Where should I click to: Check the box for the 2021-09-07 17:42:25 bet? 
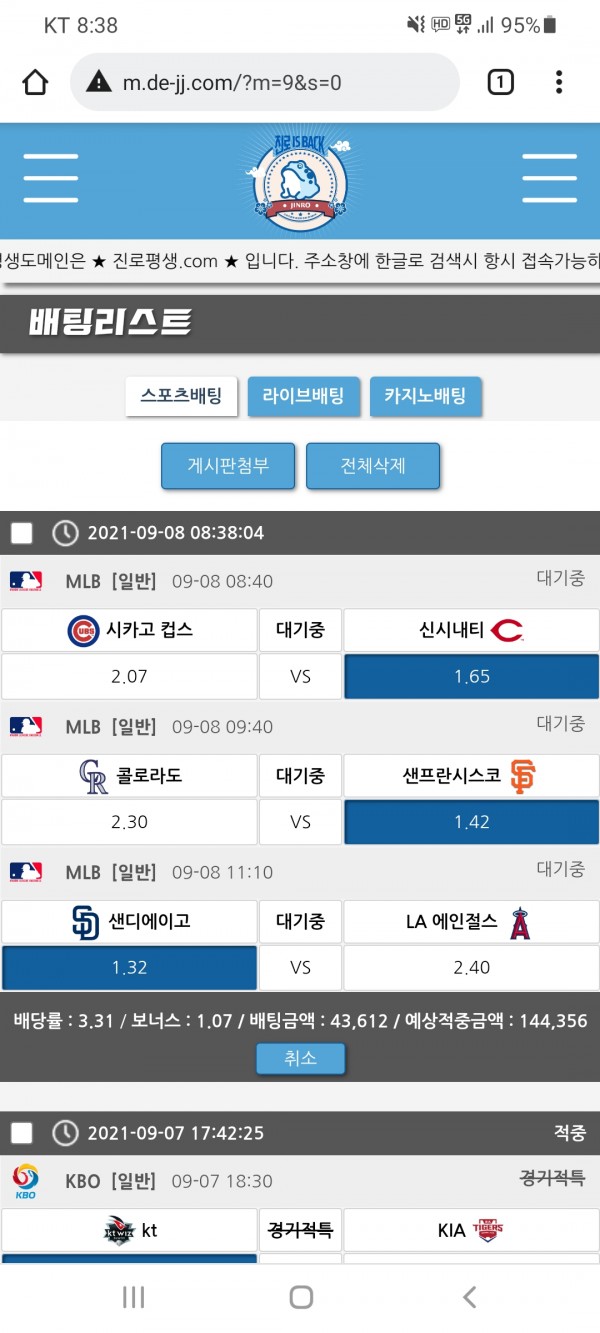coord(22,1133)
